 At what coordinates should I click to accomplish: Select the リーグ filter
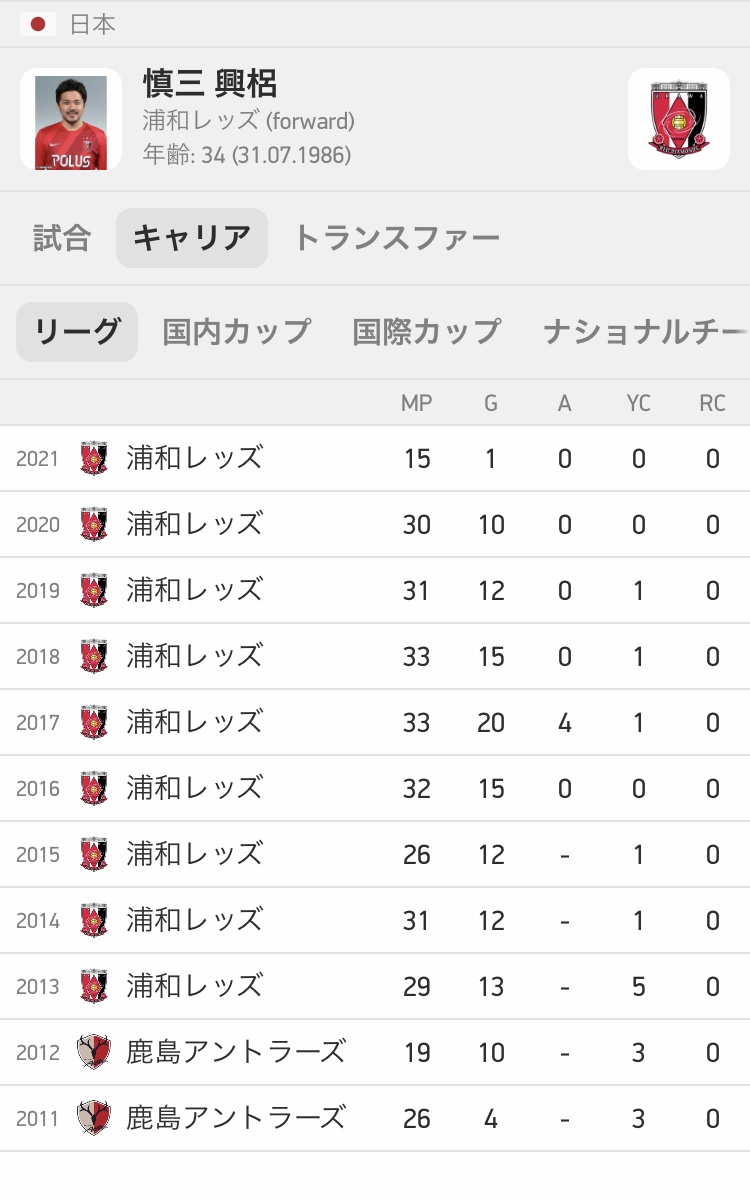coord(77,332)
